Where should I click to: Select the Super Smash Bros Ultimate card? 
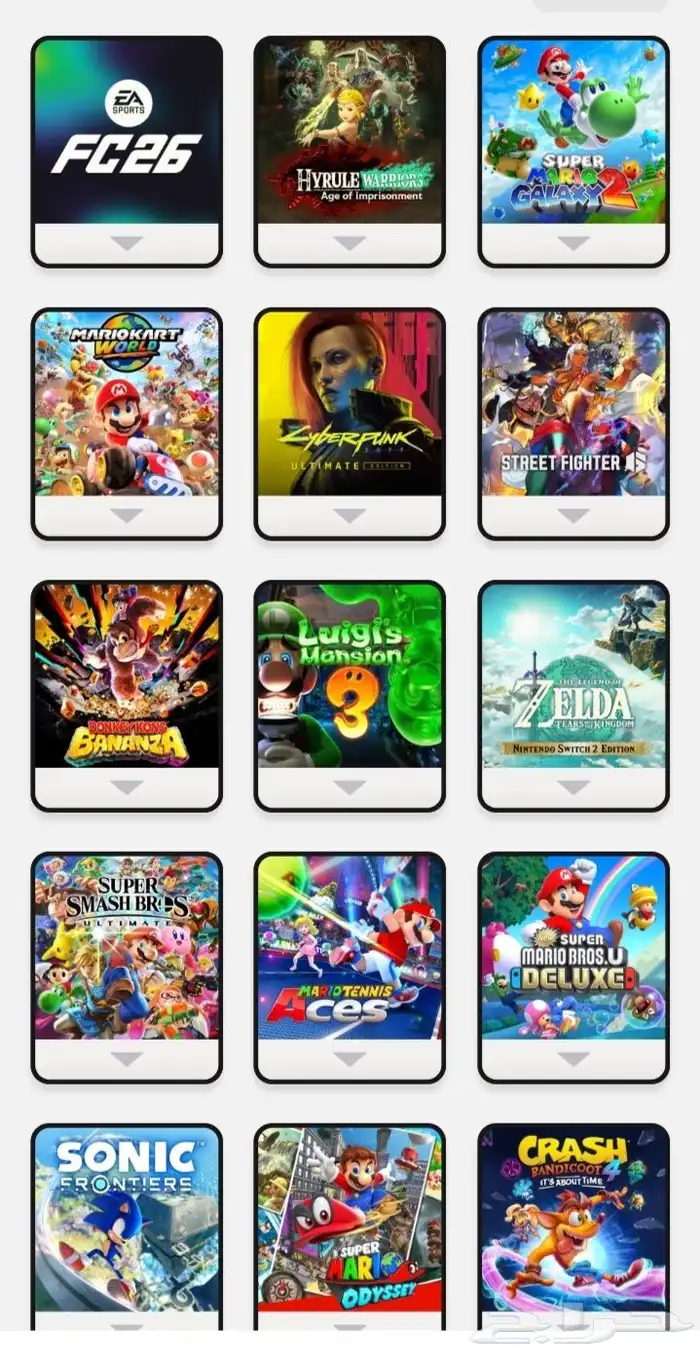pyautogui.click(x=127, y=948)
